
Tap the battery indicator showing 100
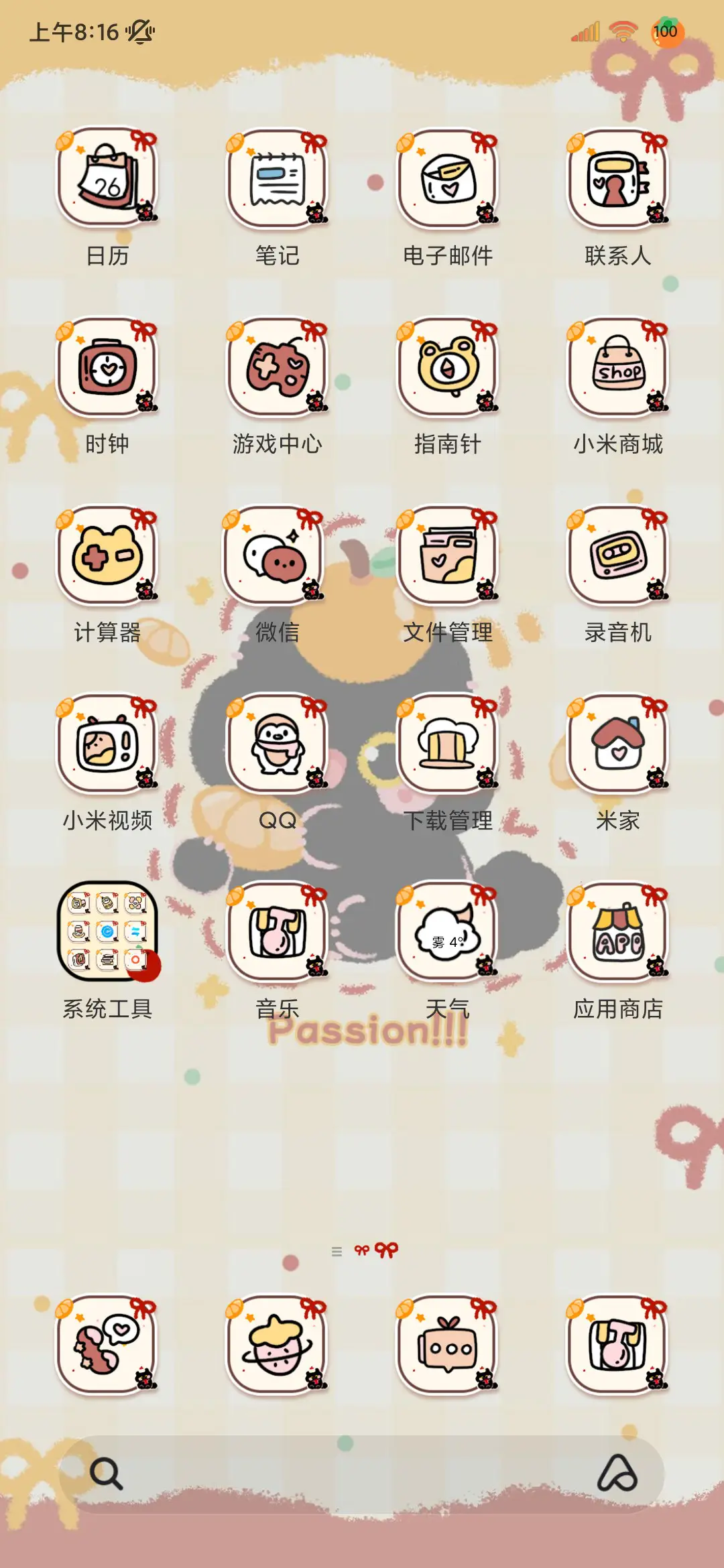tap(666, 30)
